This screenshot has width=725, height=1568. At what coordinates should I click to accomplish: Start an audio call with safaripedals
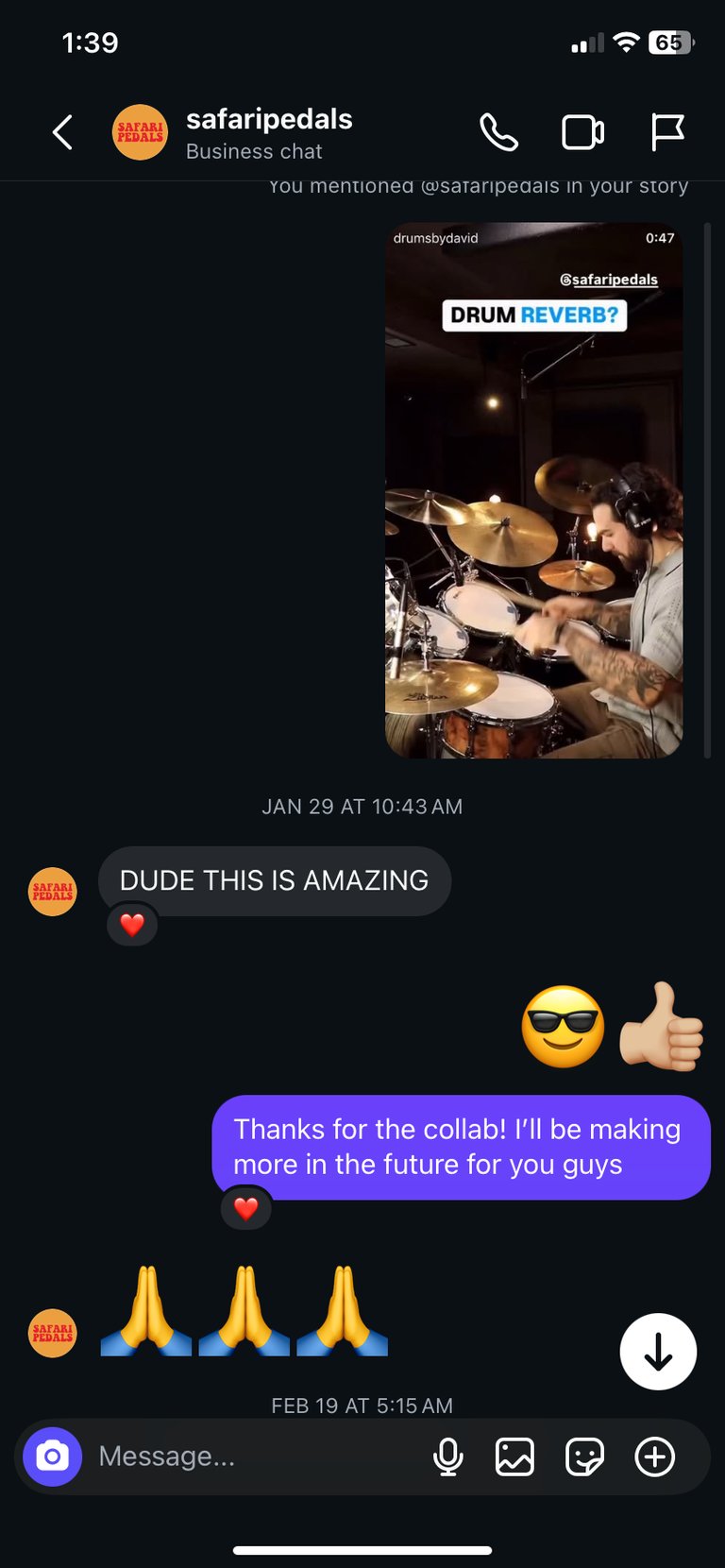[x=498, y=132]
